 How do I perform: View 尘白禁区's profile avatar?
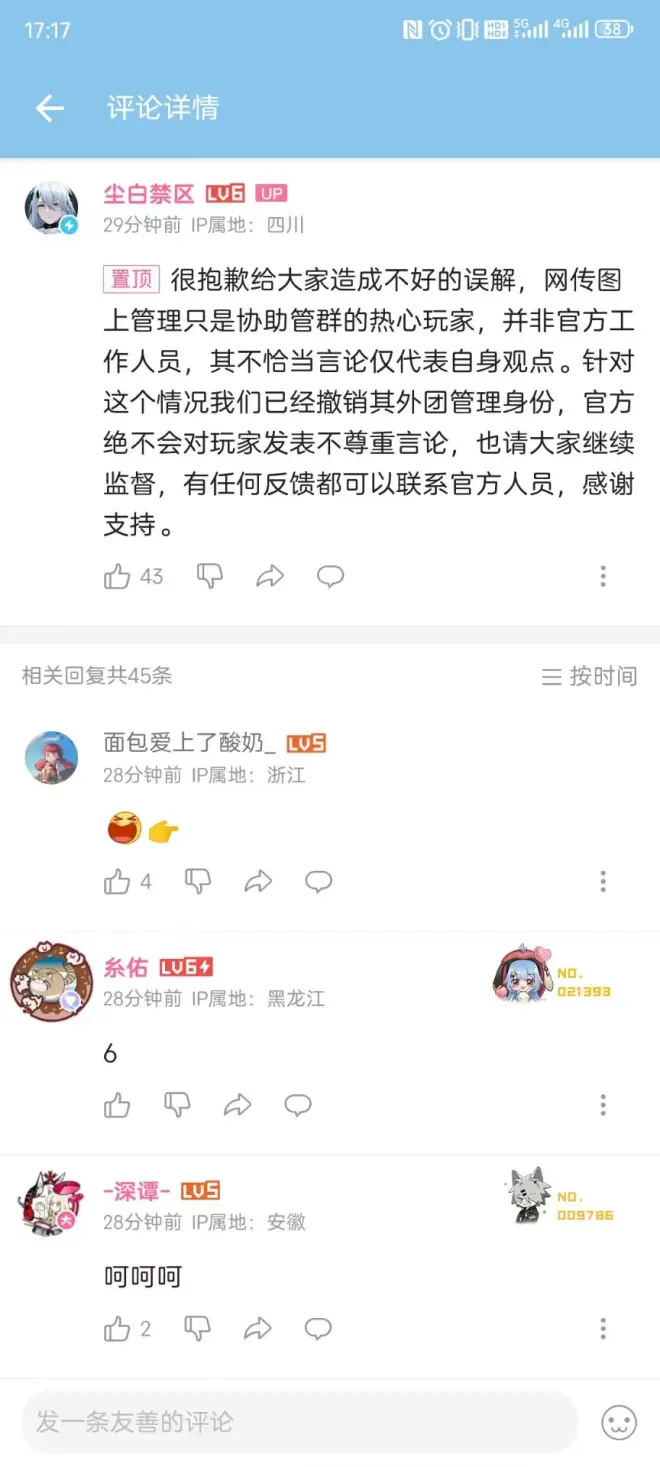pos(51,208)
